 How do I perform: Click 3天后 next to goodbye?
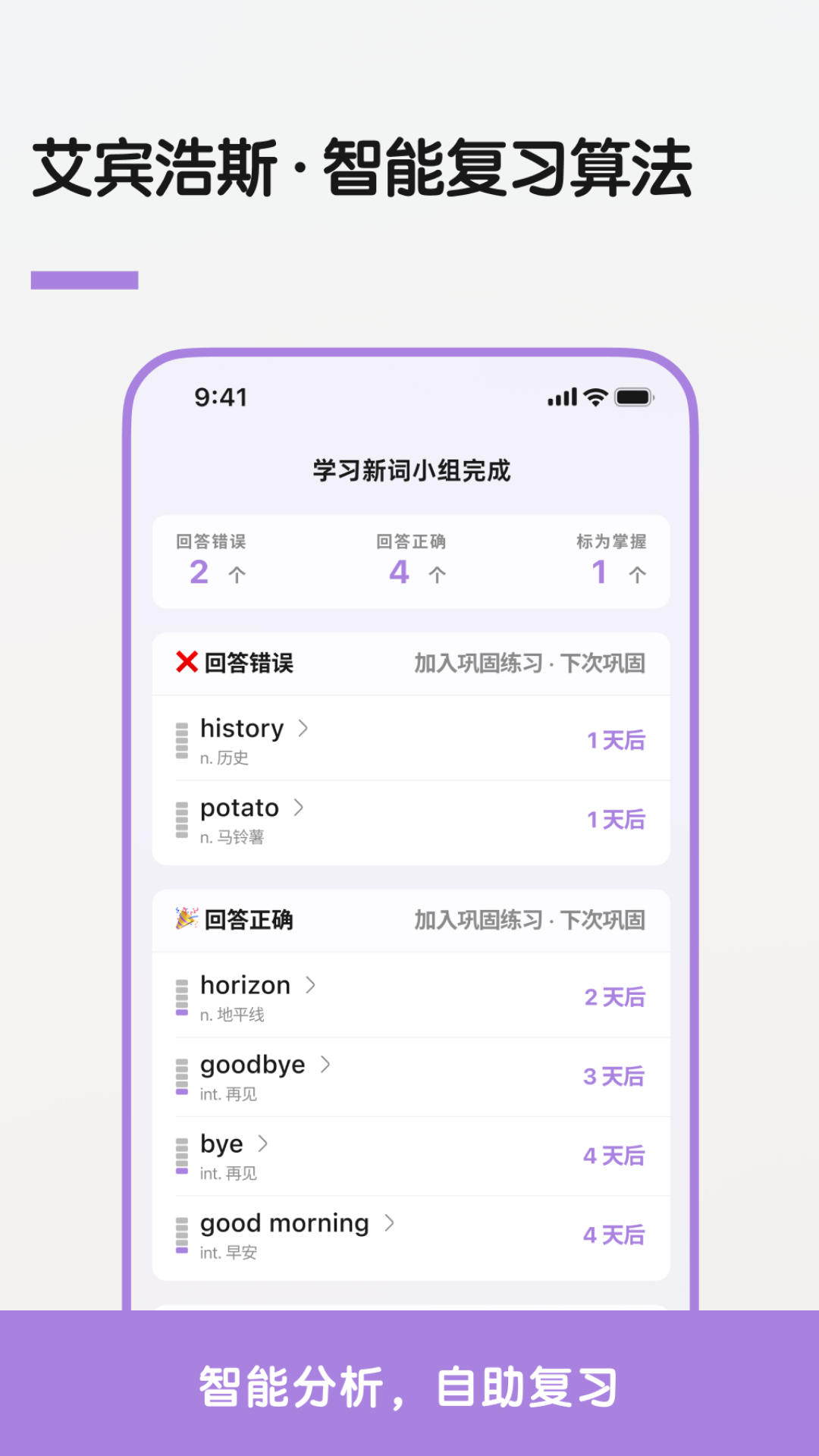click(x=614, y=1077)
